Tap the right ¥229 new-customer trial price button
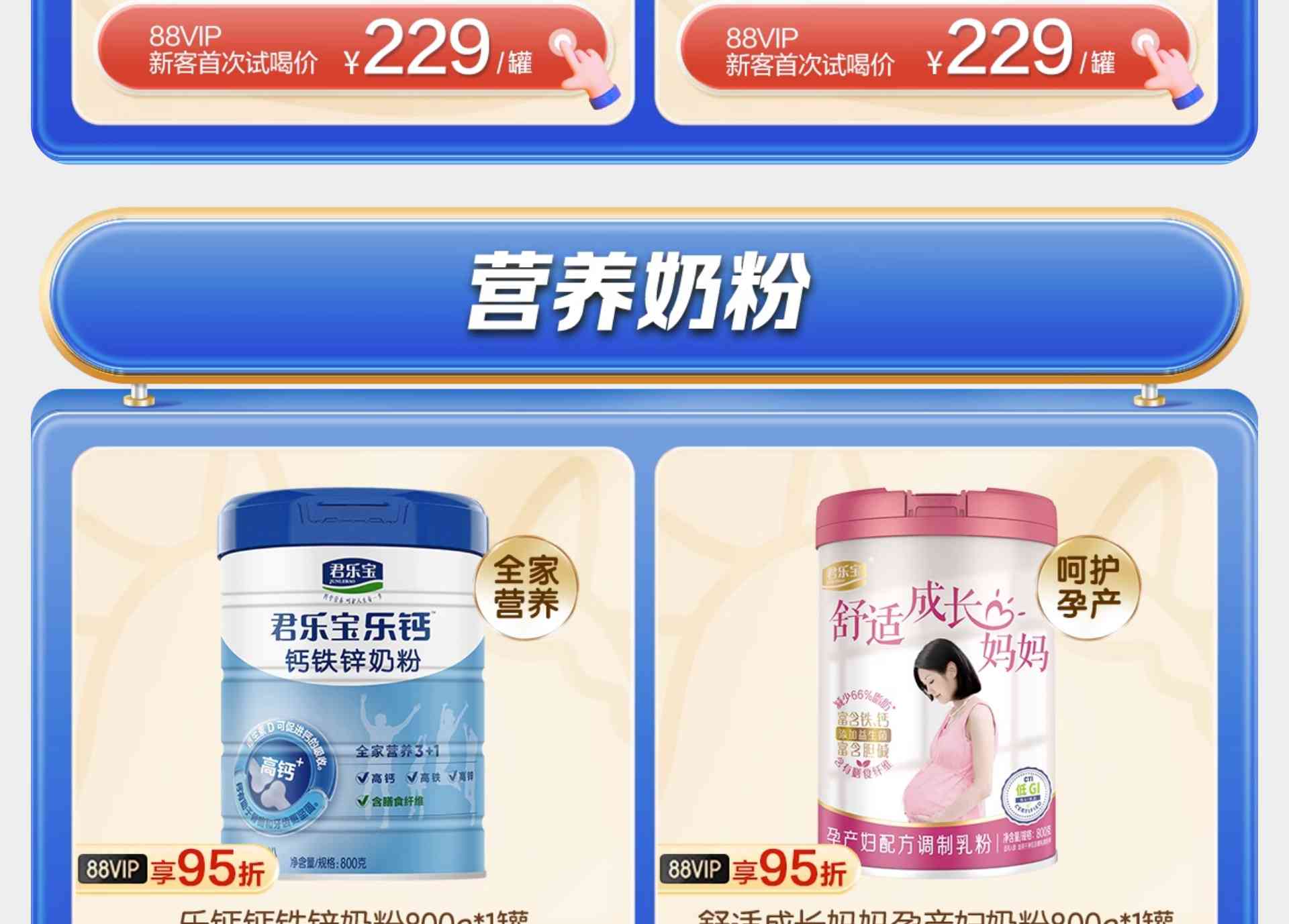Image resolution: width=1289 pixels, height=924 pixels. [x=935, y=48]
